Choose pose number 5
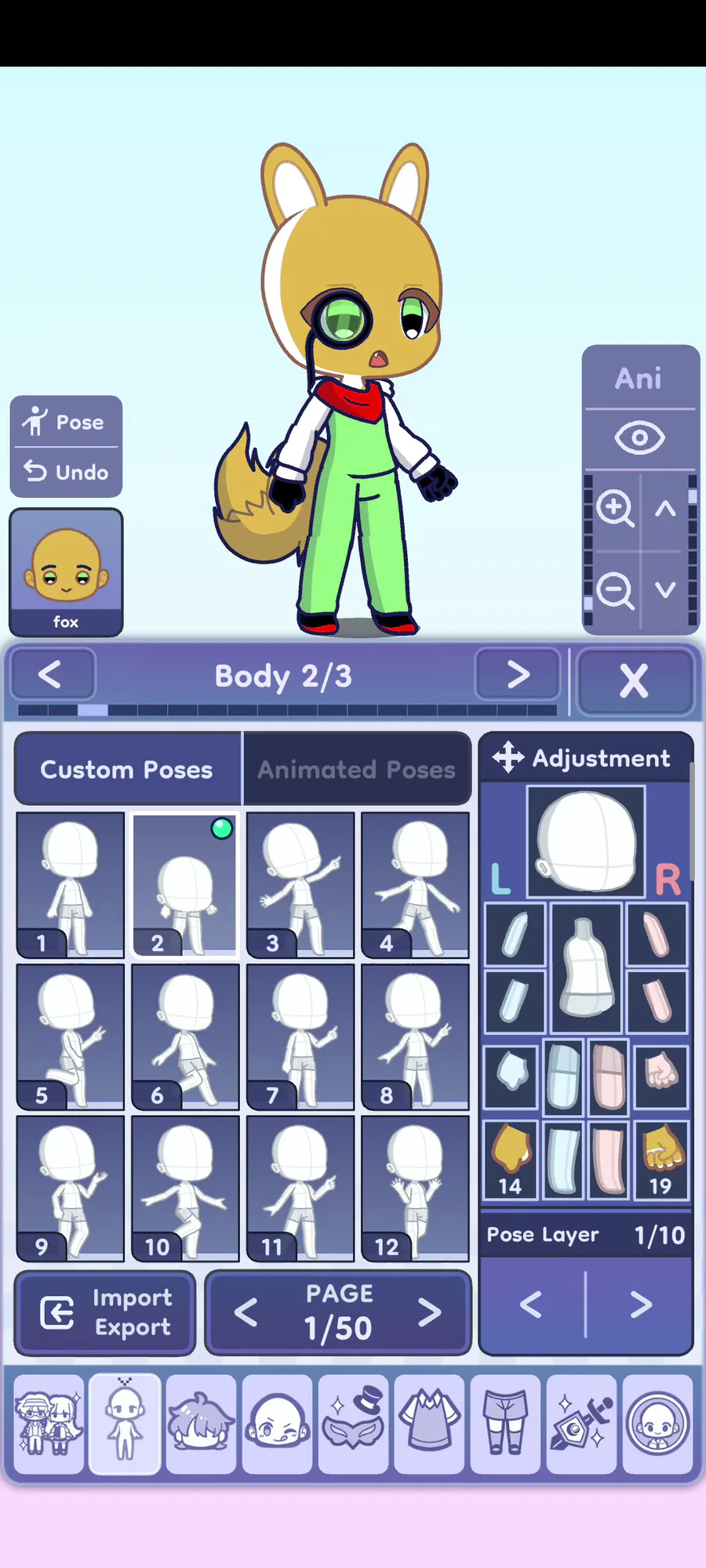Screen dimensions: 706x1568 (70, 1036)
